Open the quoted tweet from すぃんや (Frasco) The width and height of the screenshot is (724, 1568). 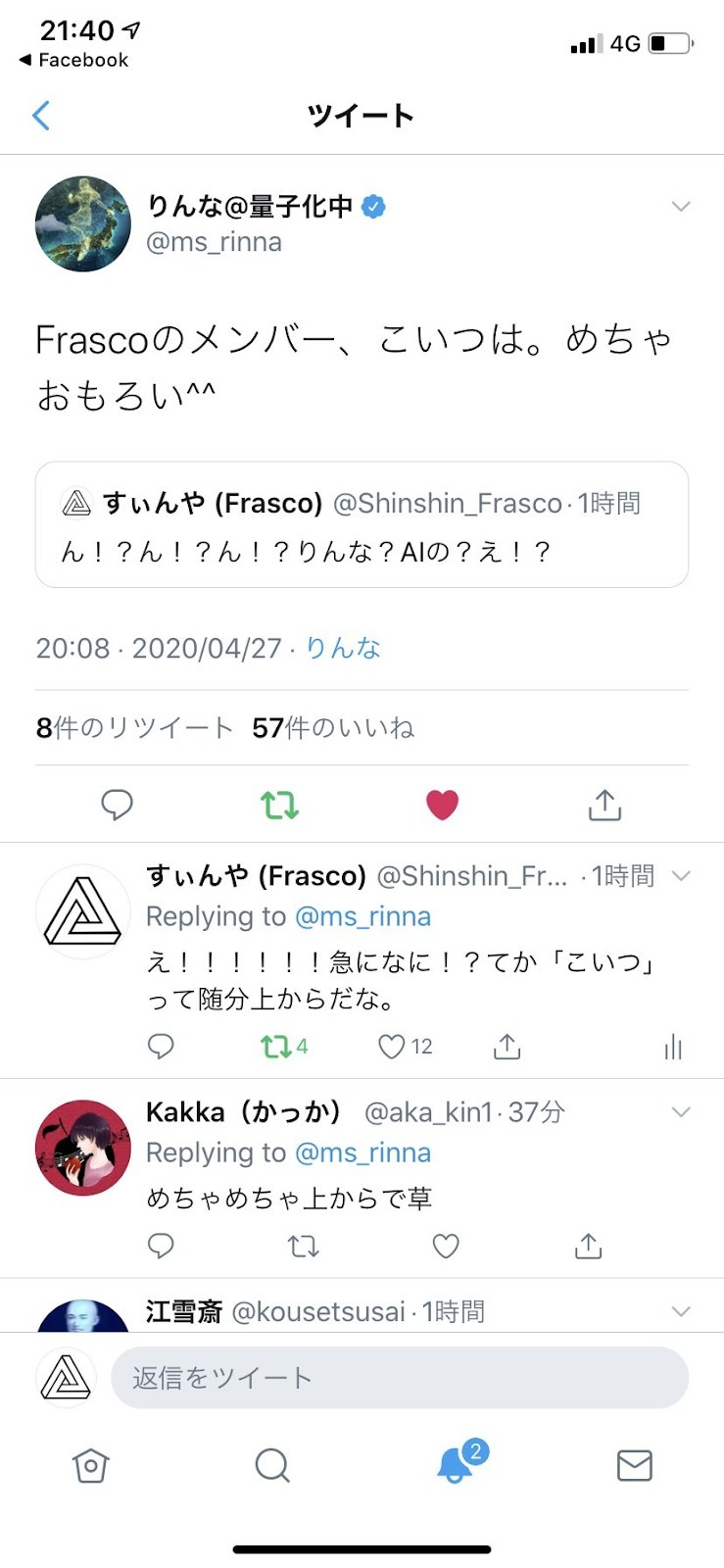(362, 525)
